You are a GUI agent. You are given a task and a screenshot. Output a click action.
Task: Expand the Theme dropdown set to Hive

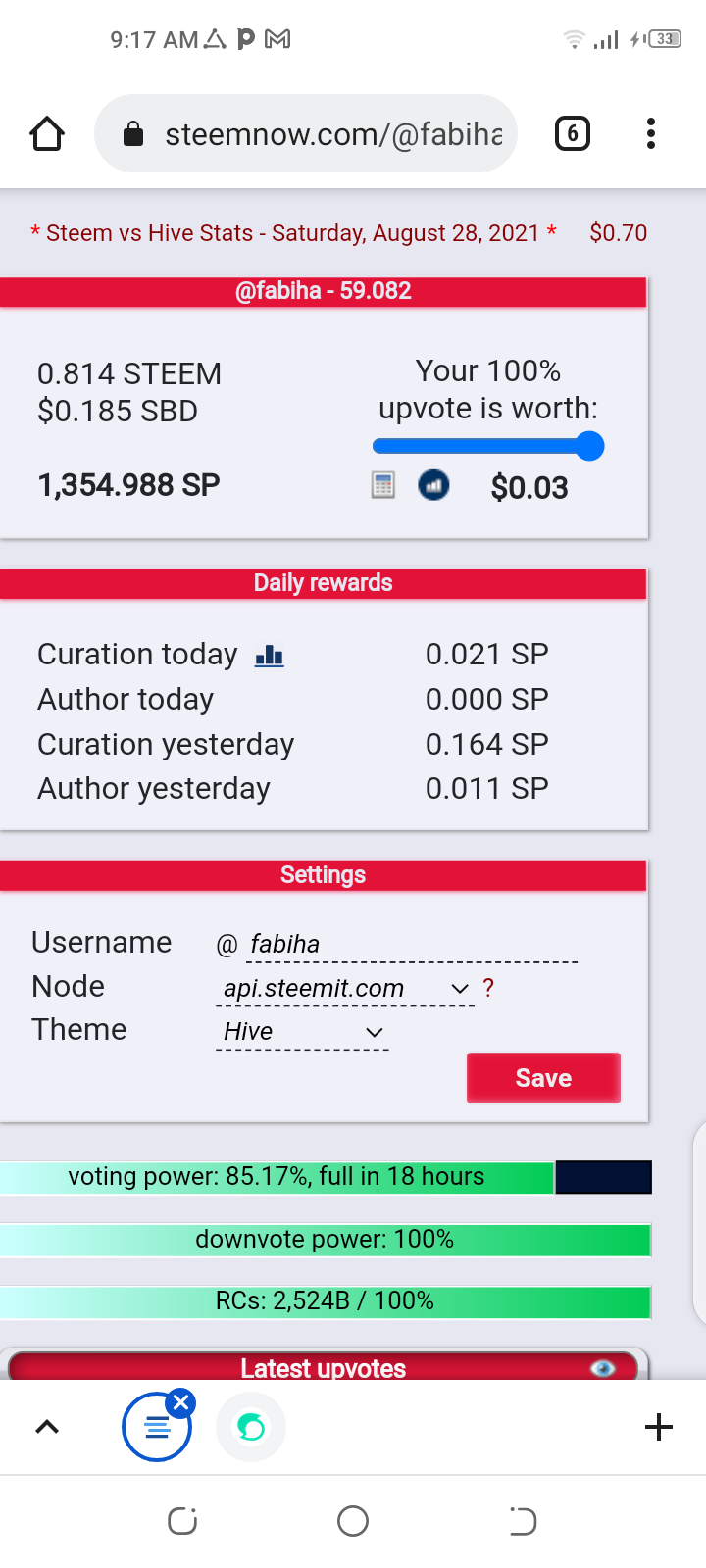[302, 1032]
